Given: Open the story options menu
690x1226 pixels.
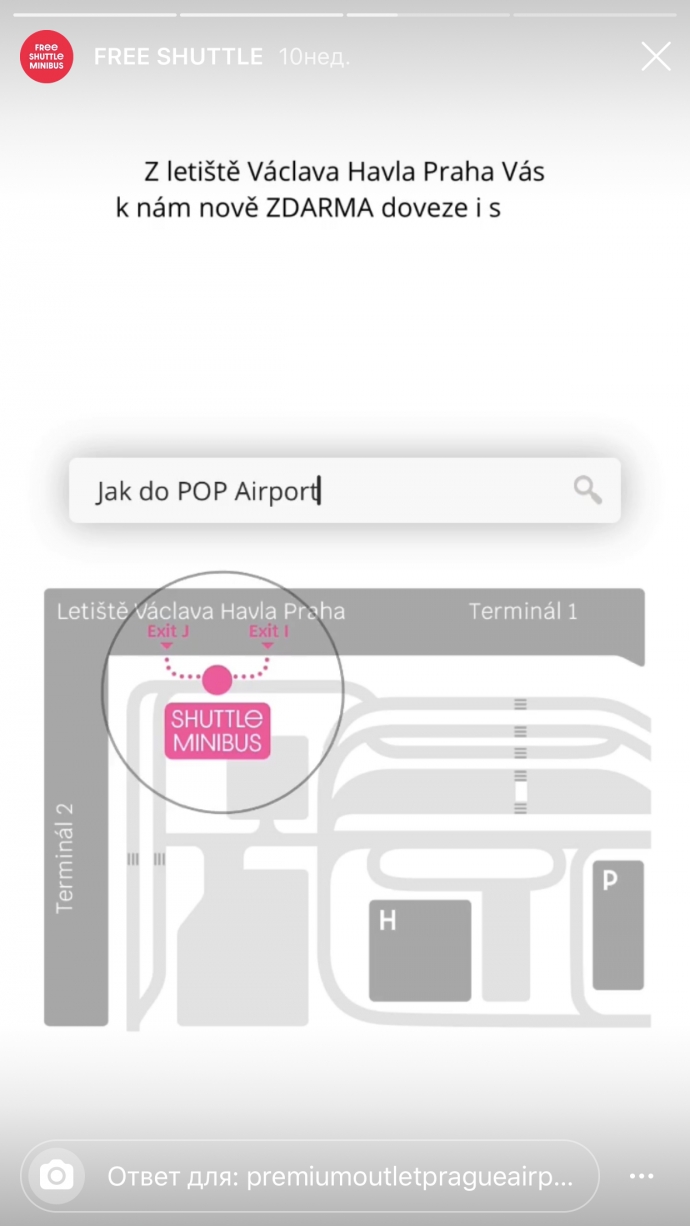Looking at the screenshot, I should pos(641,1176).
